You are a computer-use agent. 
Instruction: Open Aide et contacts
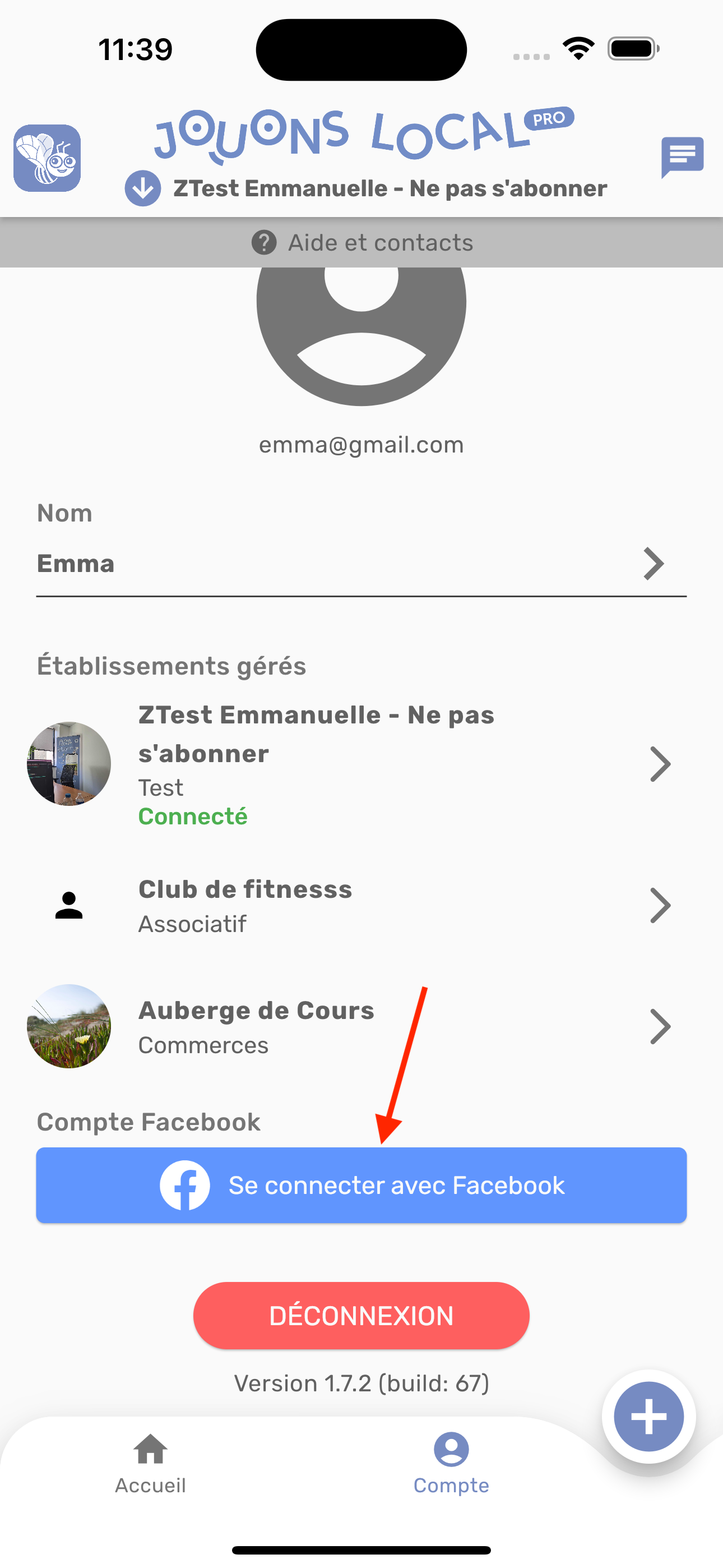[x=361, y=243]
